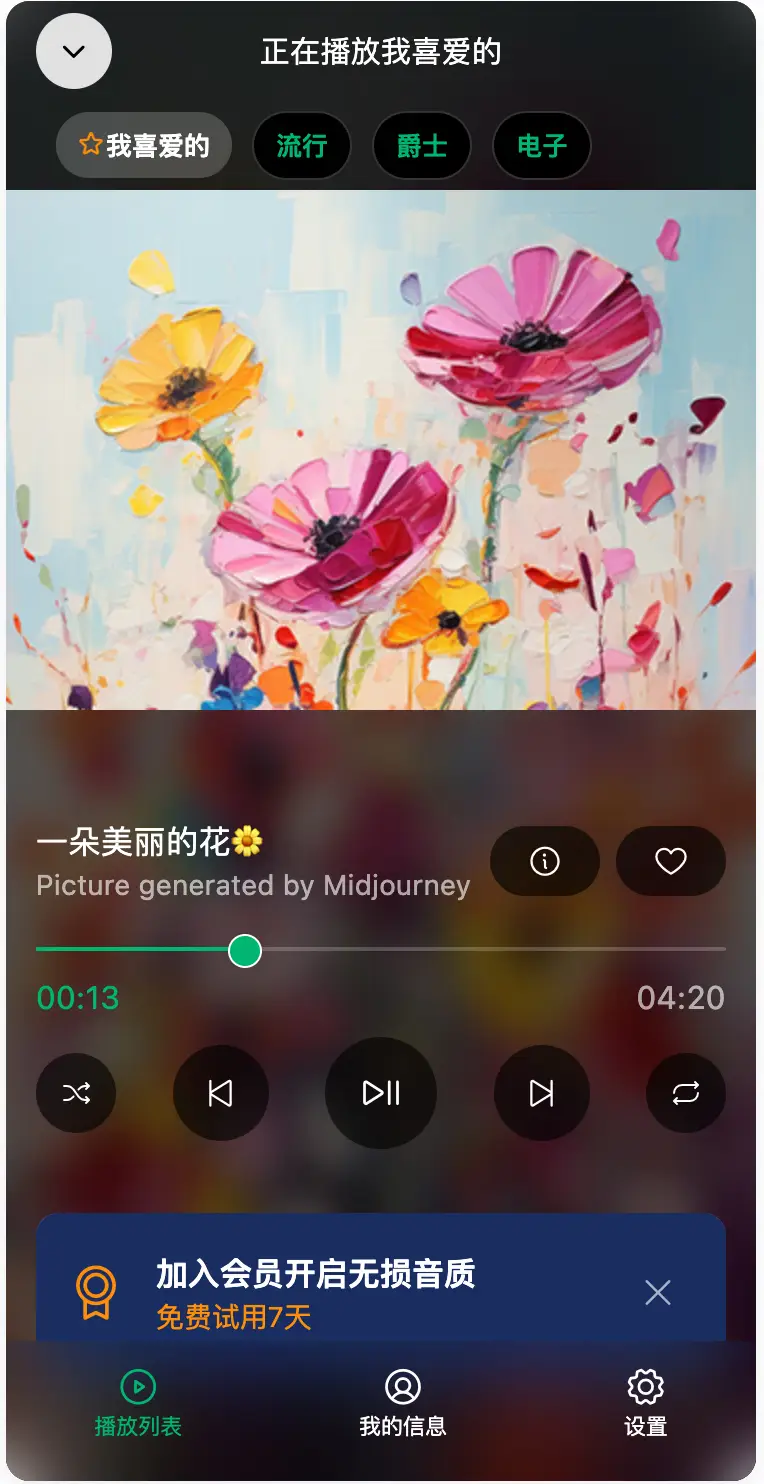Viewport: 764px width, 1484px height.
Task: Dismiss the membership trial banner
Action: (658, 1292)
